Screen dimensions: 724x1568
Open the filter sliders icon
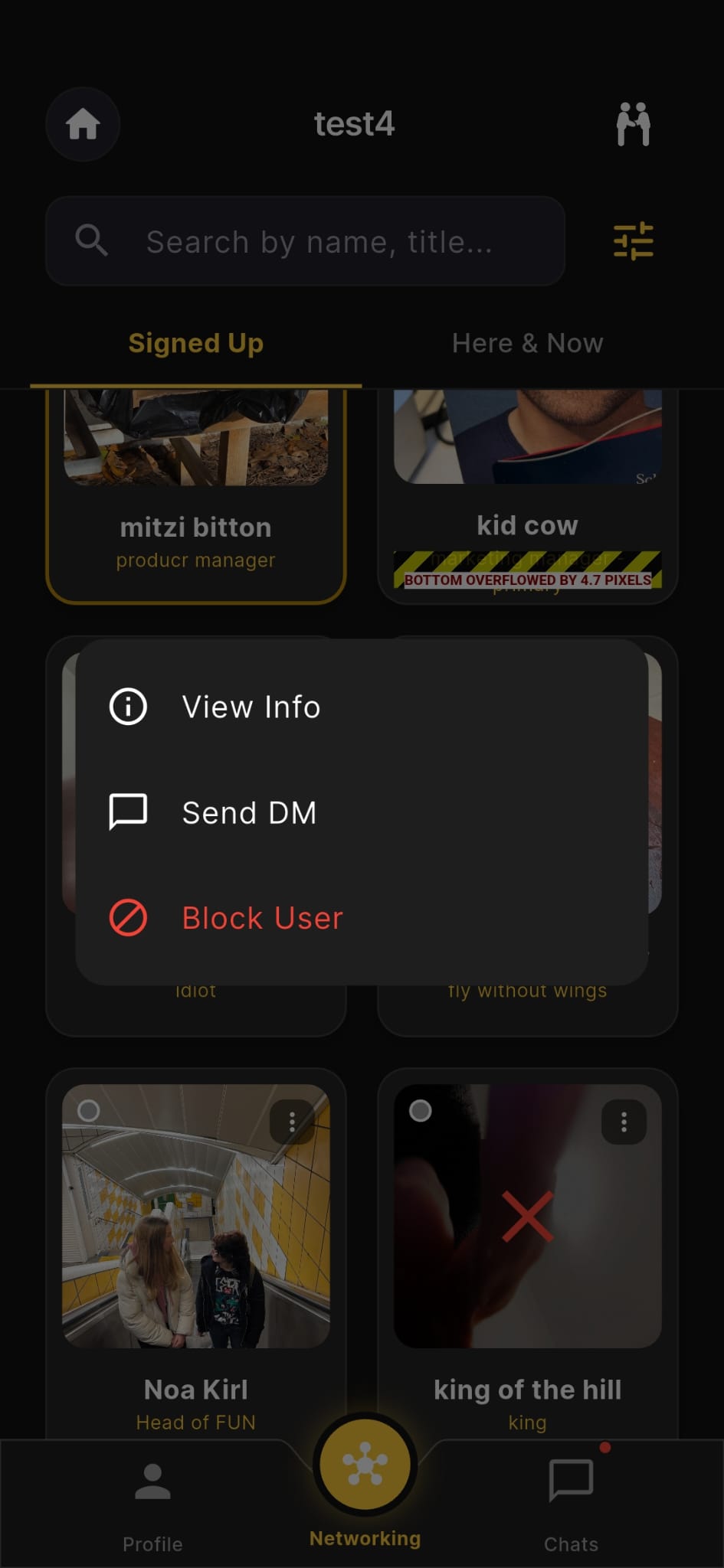pos(633,242)
